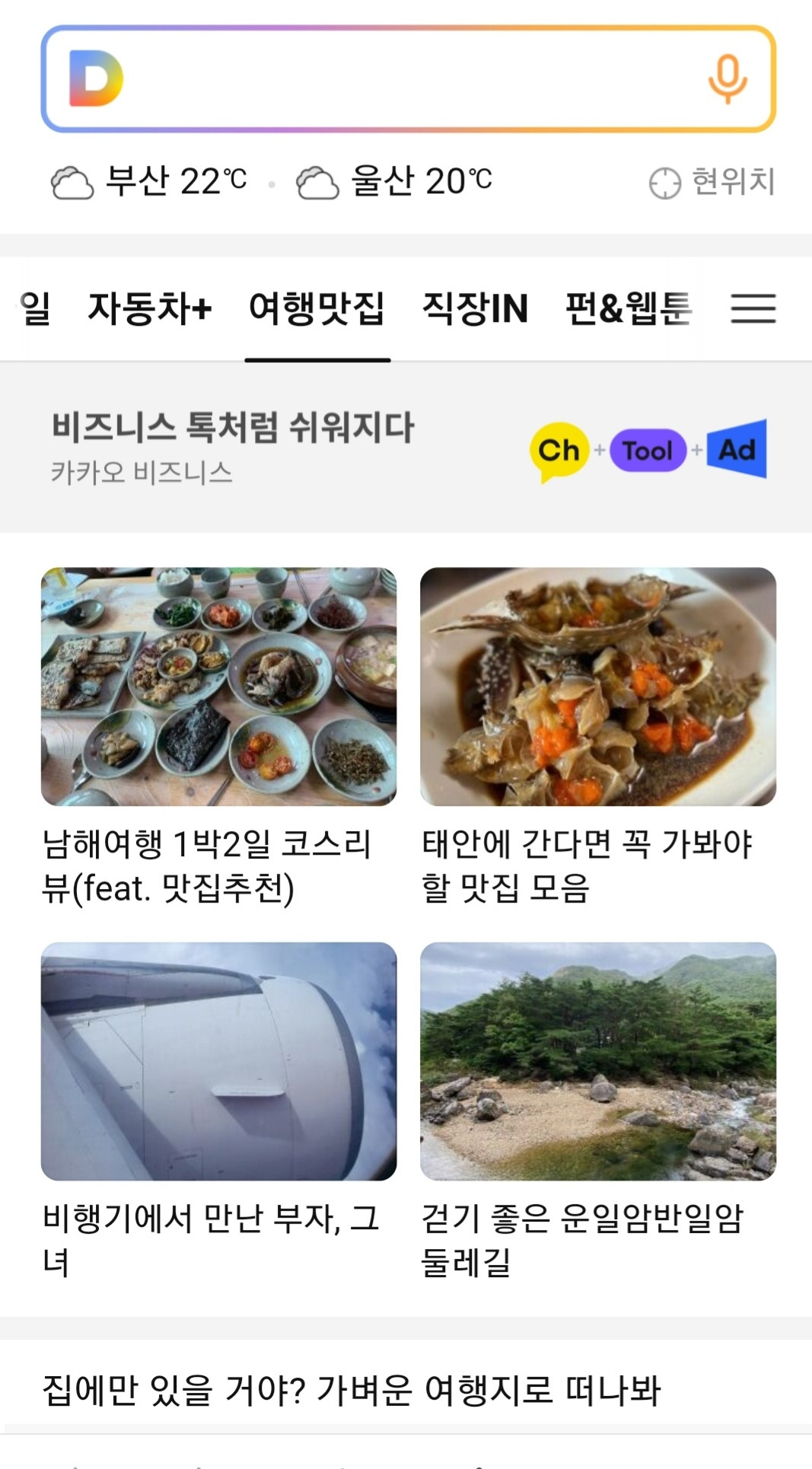Start voice search with the microphone

click(727, 79)
